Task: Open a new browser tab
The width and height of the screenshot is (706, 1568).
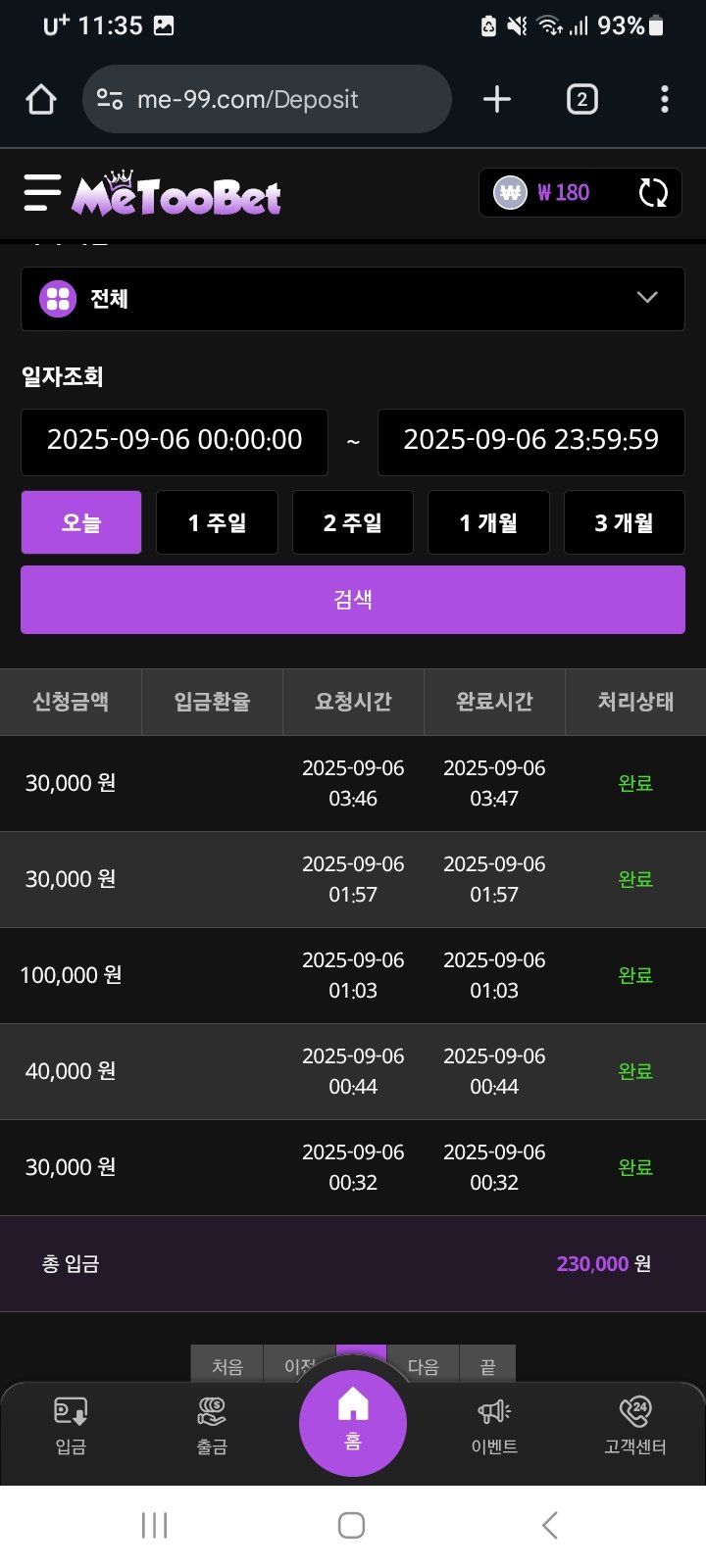Action: (497, 99)
